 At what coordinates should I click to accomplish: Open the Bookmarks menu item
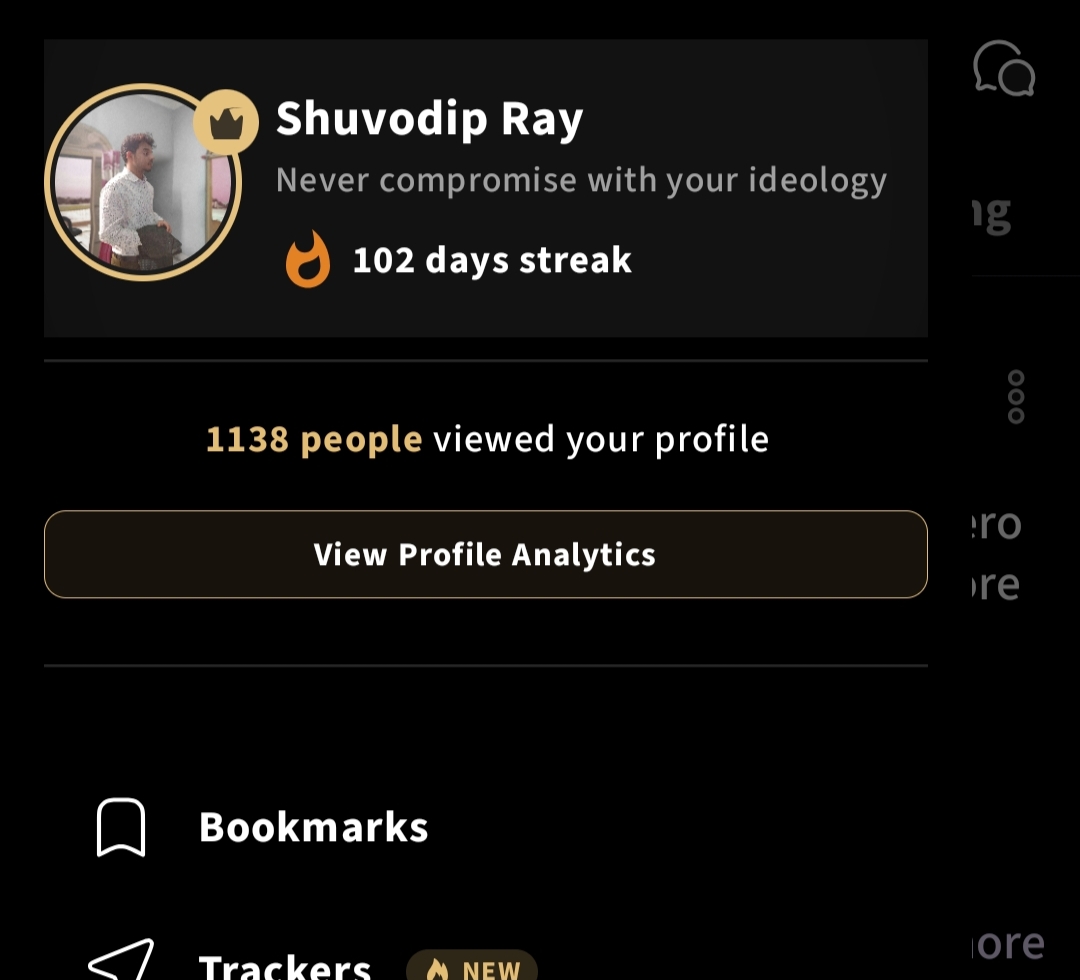pos(312,827)
